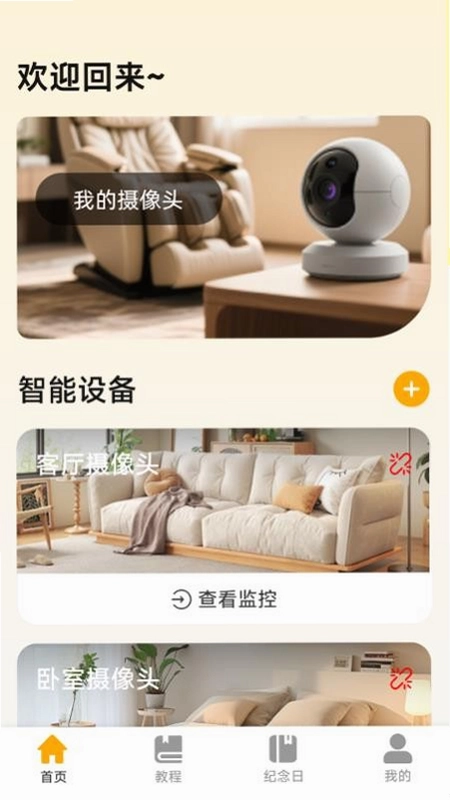
Task: Tap the broken-link icon on 客厅摄像头
Action: coord(400,464)
